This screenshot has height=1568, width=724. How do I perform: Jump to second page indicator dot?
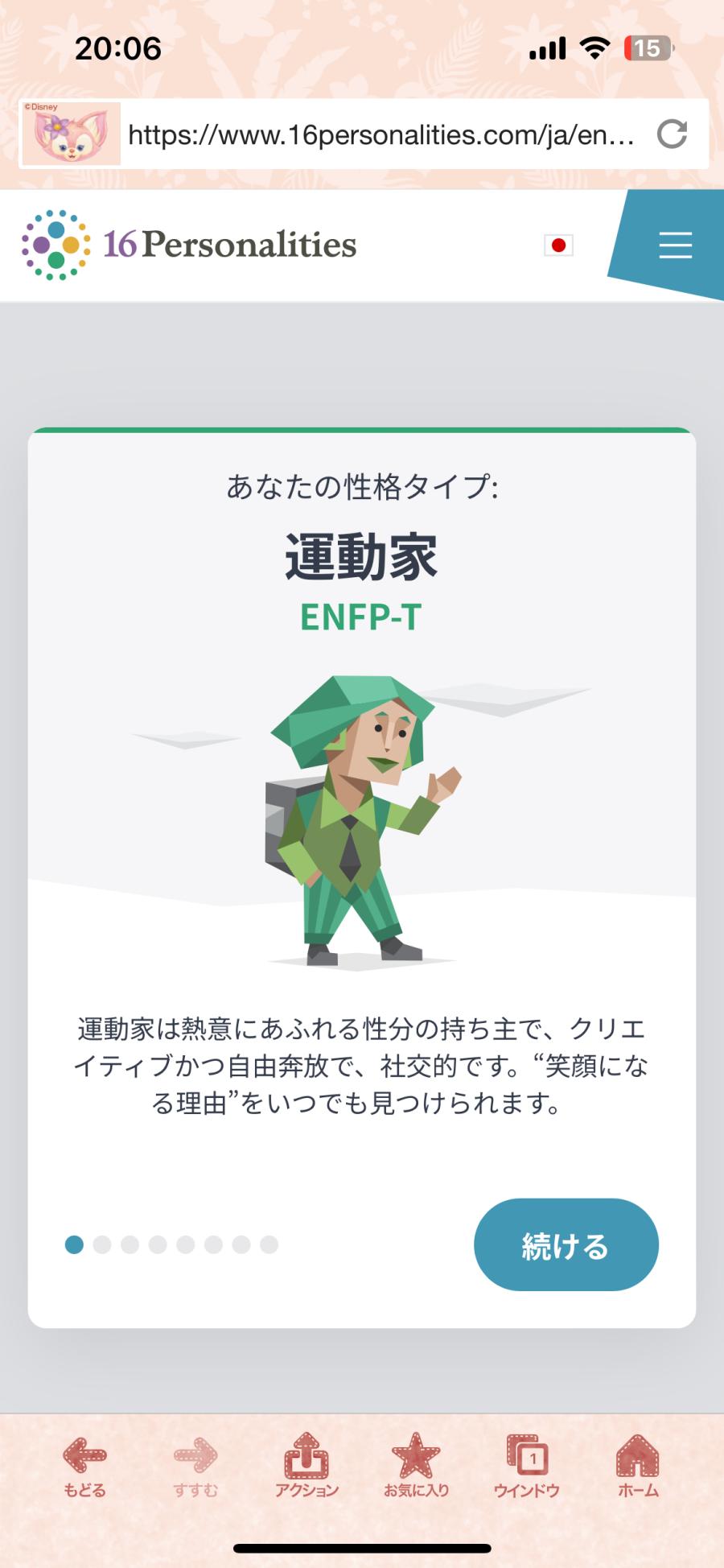coord(102,1245)
